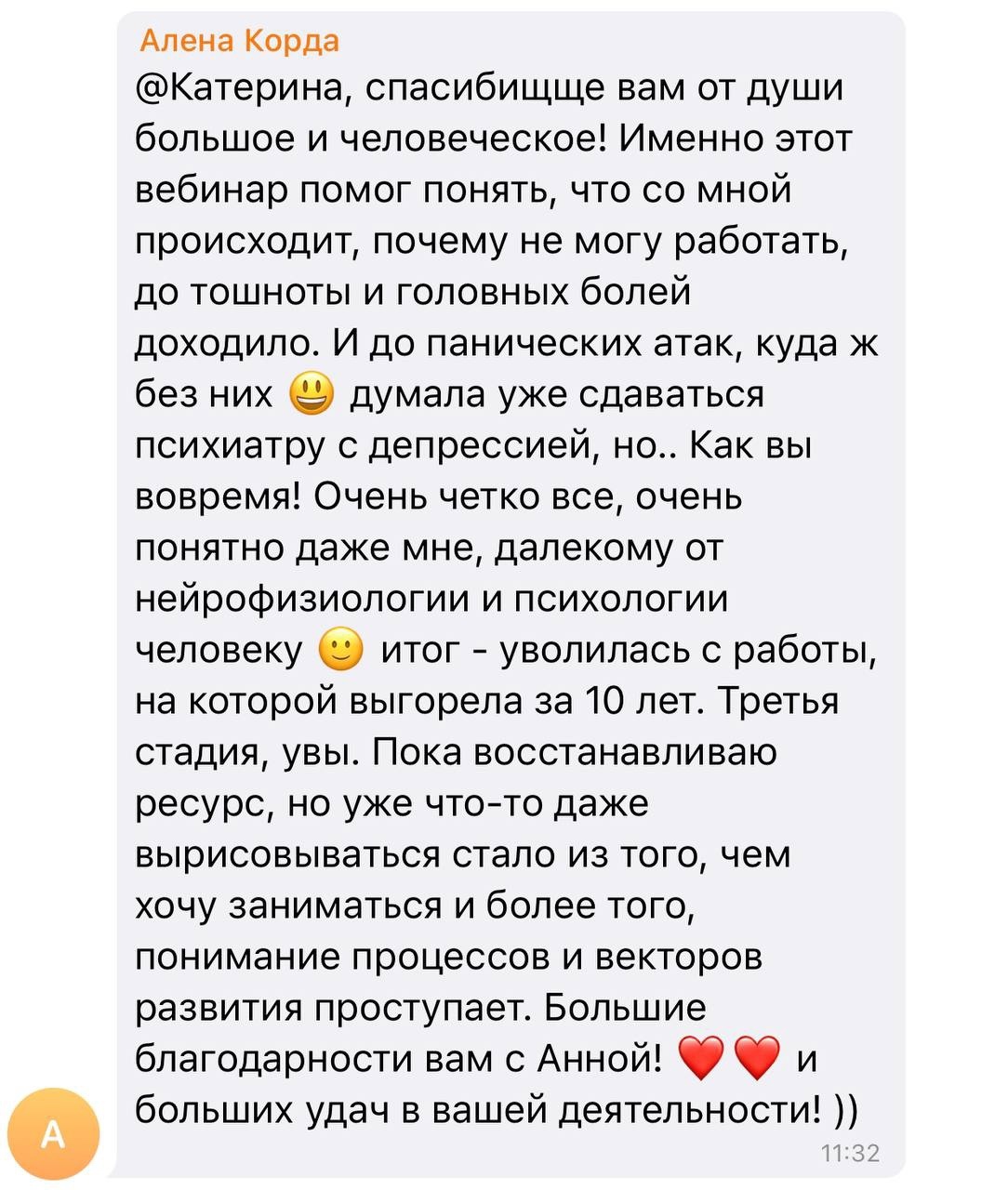This screenshot has width=1008, height=1190.
Task: Open Алена Корда's profile via sender name
Action: coord(239,42)
